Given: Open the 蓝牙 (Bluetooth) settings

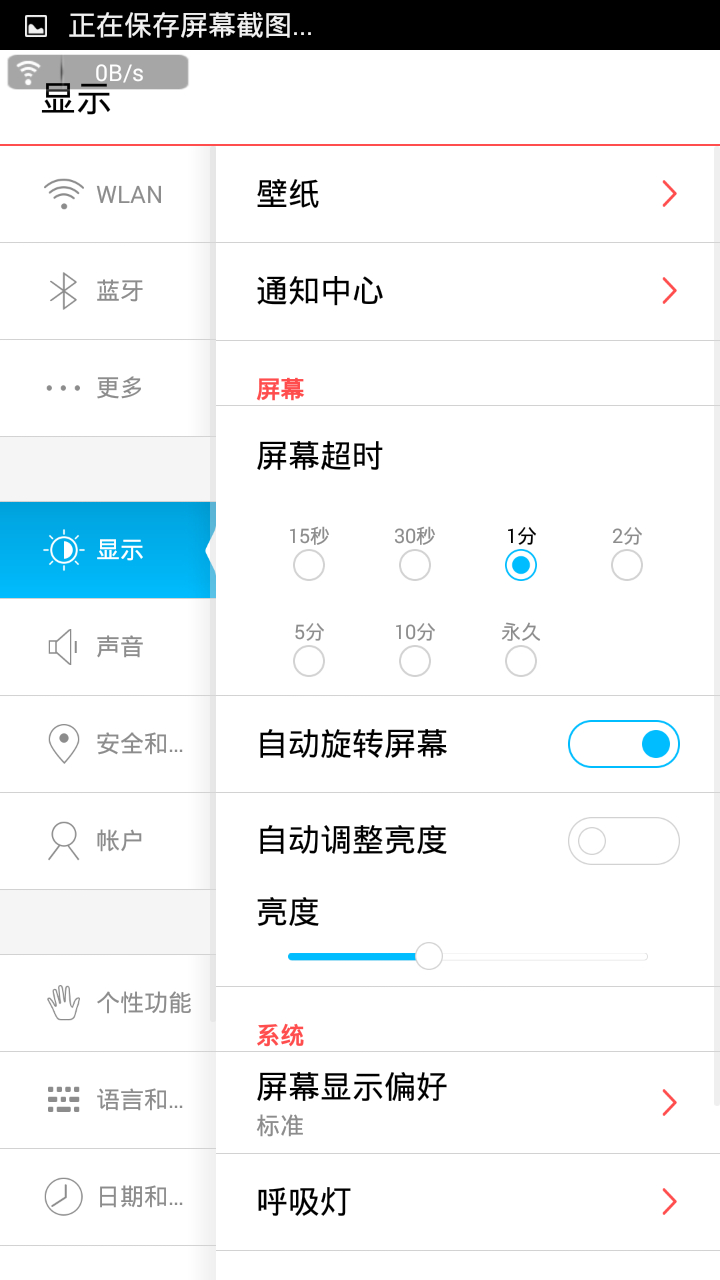Looking at the screenshot, I should (x=106, y=291).
